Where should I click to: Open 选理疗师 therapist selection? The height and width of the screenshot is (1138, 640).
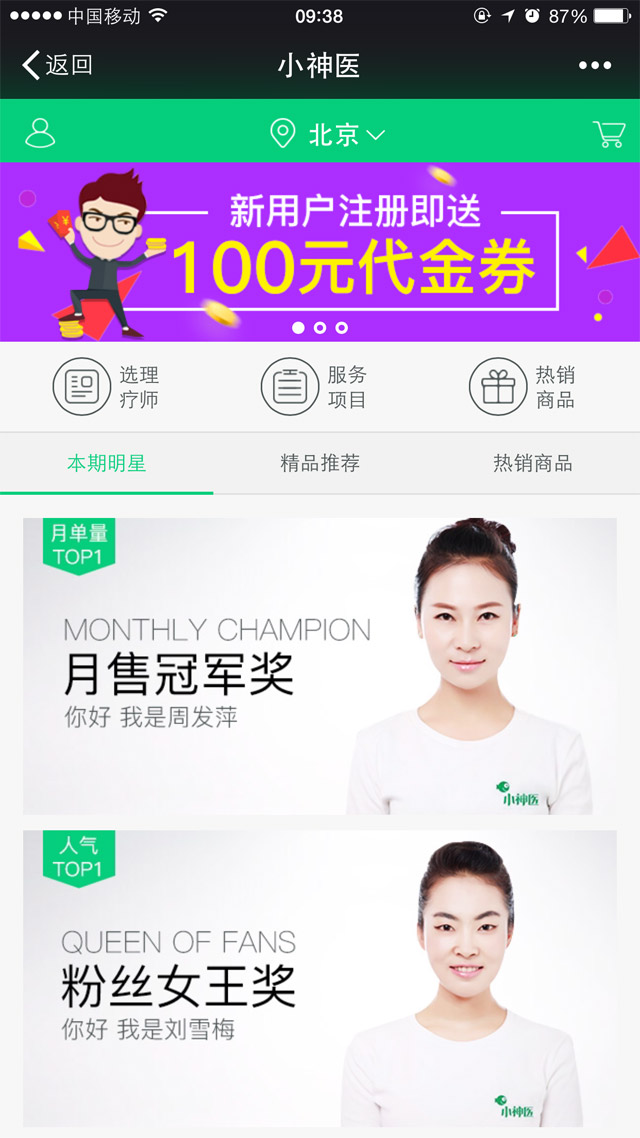coord(106,387)
